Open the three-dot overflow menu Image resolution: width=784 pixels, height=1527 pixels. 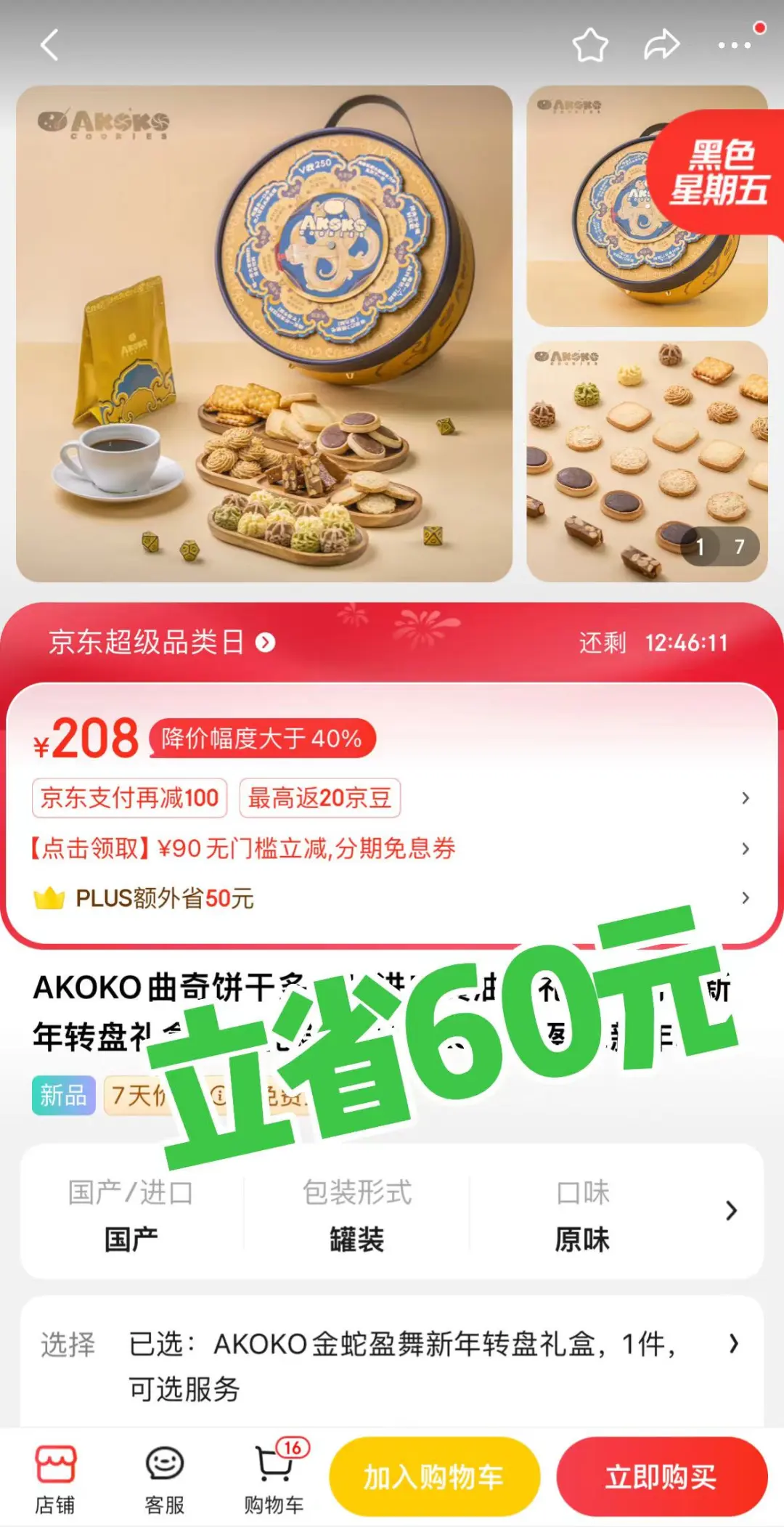point(734,45)
